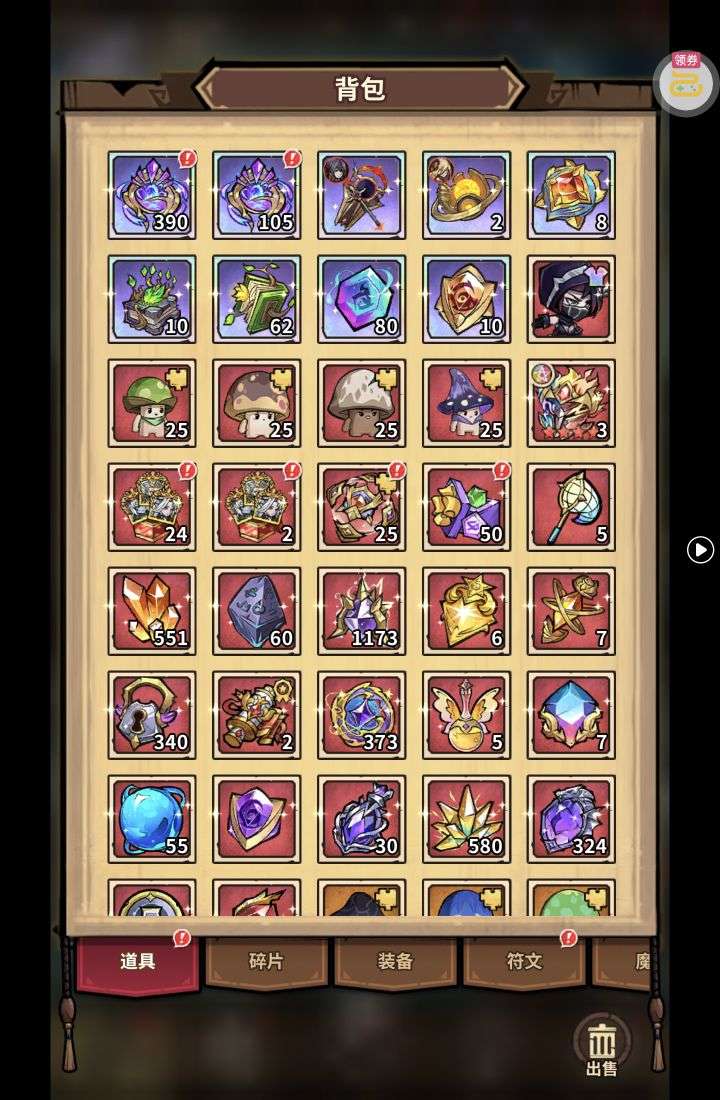Tap the side play arrow button
Image resolution: width=720 pixels, height=1100 pixels.
[700, 549]
